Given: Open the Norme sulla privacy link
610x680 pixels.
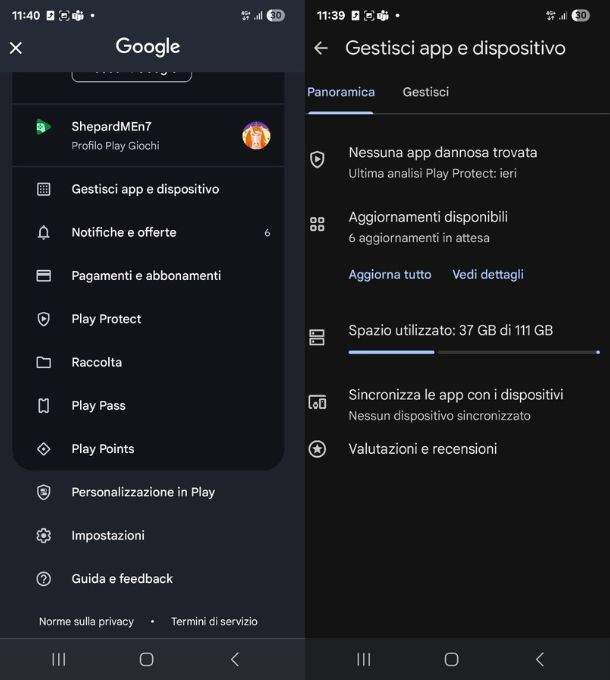Looking at the screenshot, I should click(86, 621).
